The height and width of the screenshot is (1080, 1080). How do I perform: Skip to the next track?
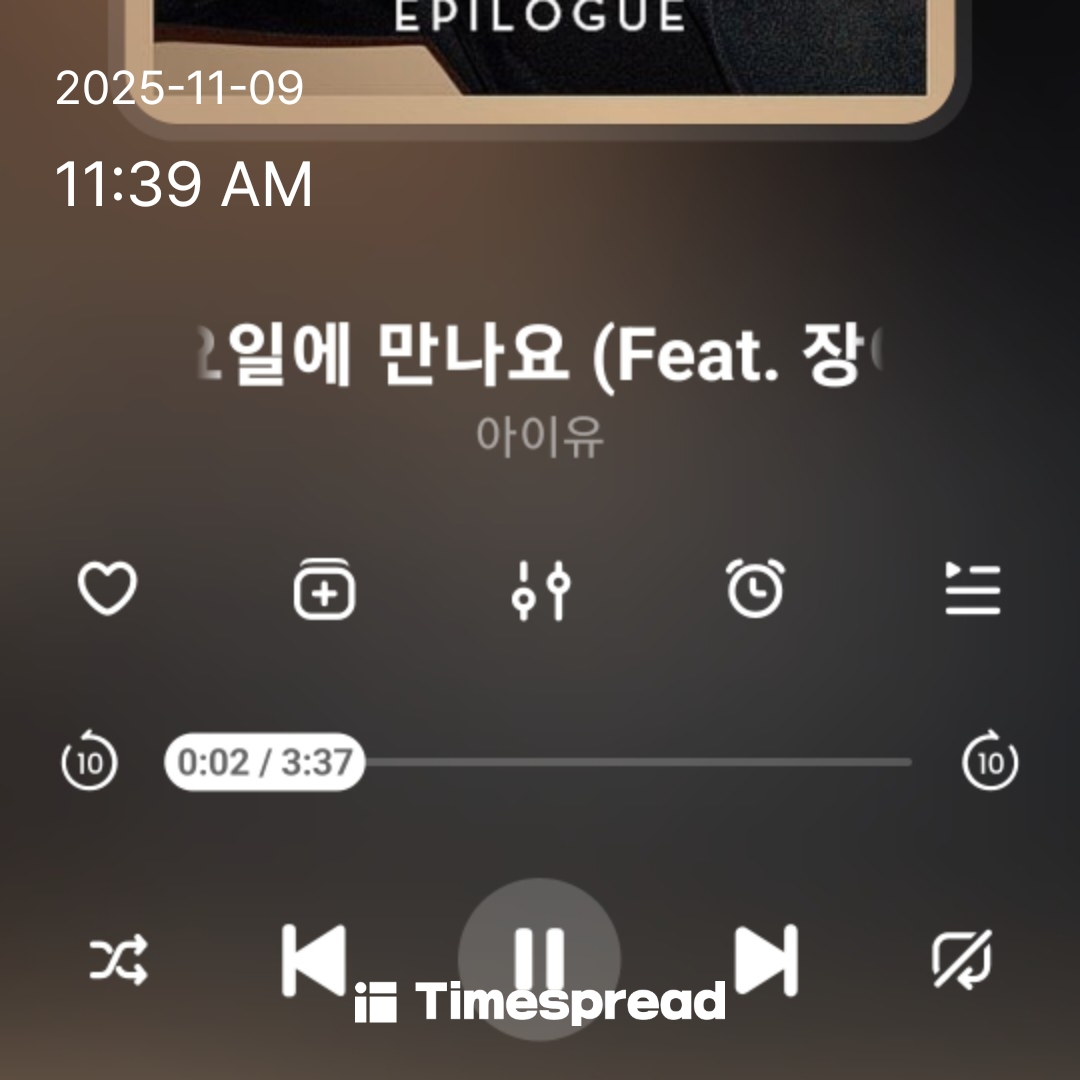(766, 960)
